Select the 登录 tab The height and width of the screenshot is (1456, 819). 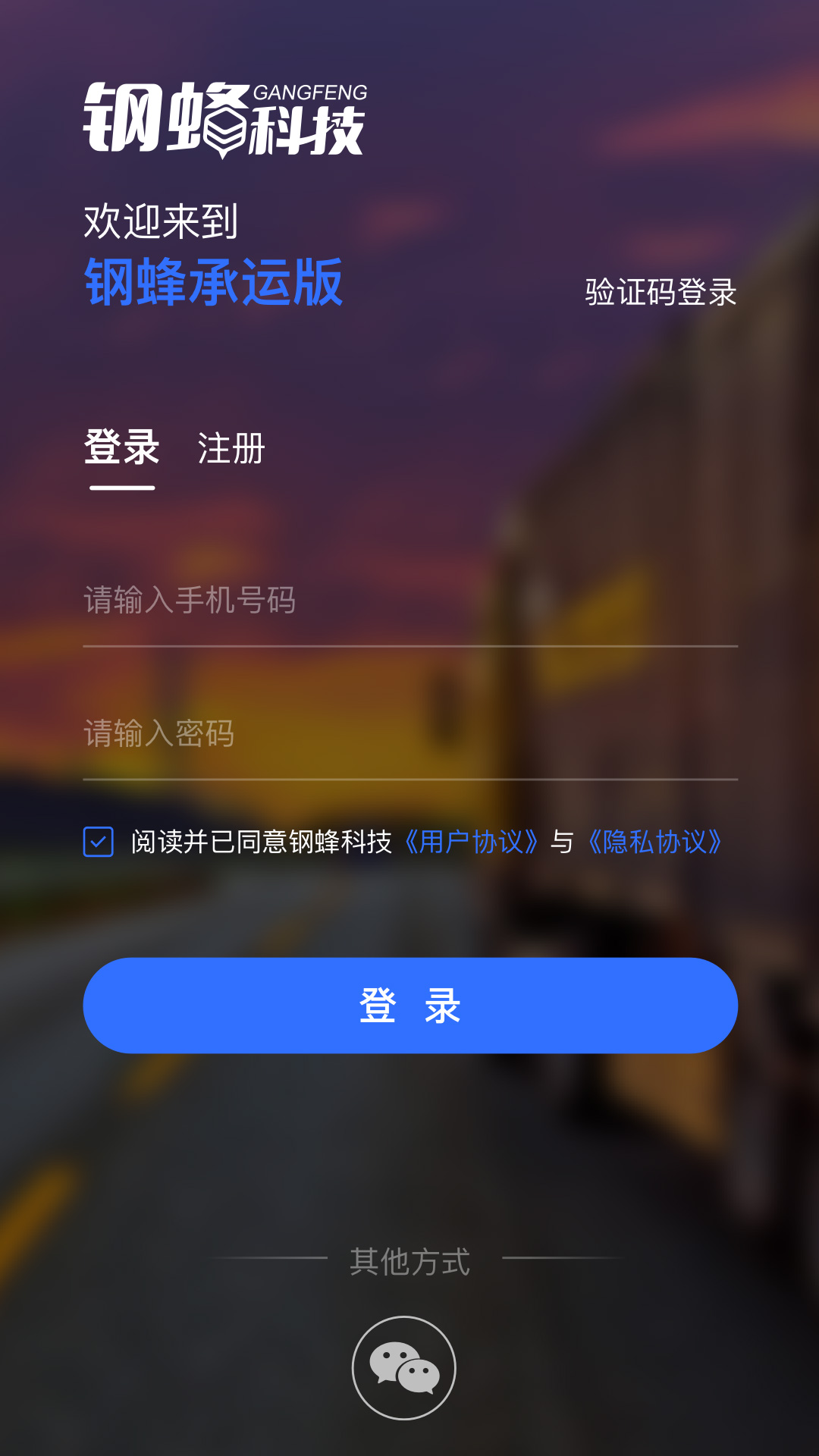(122, 448)
